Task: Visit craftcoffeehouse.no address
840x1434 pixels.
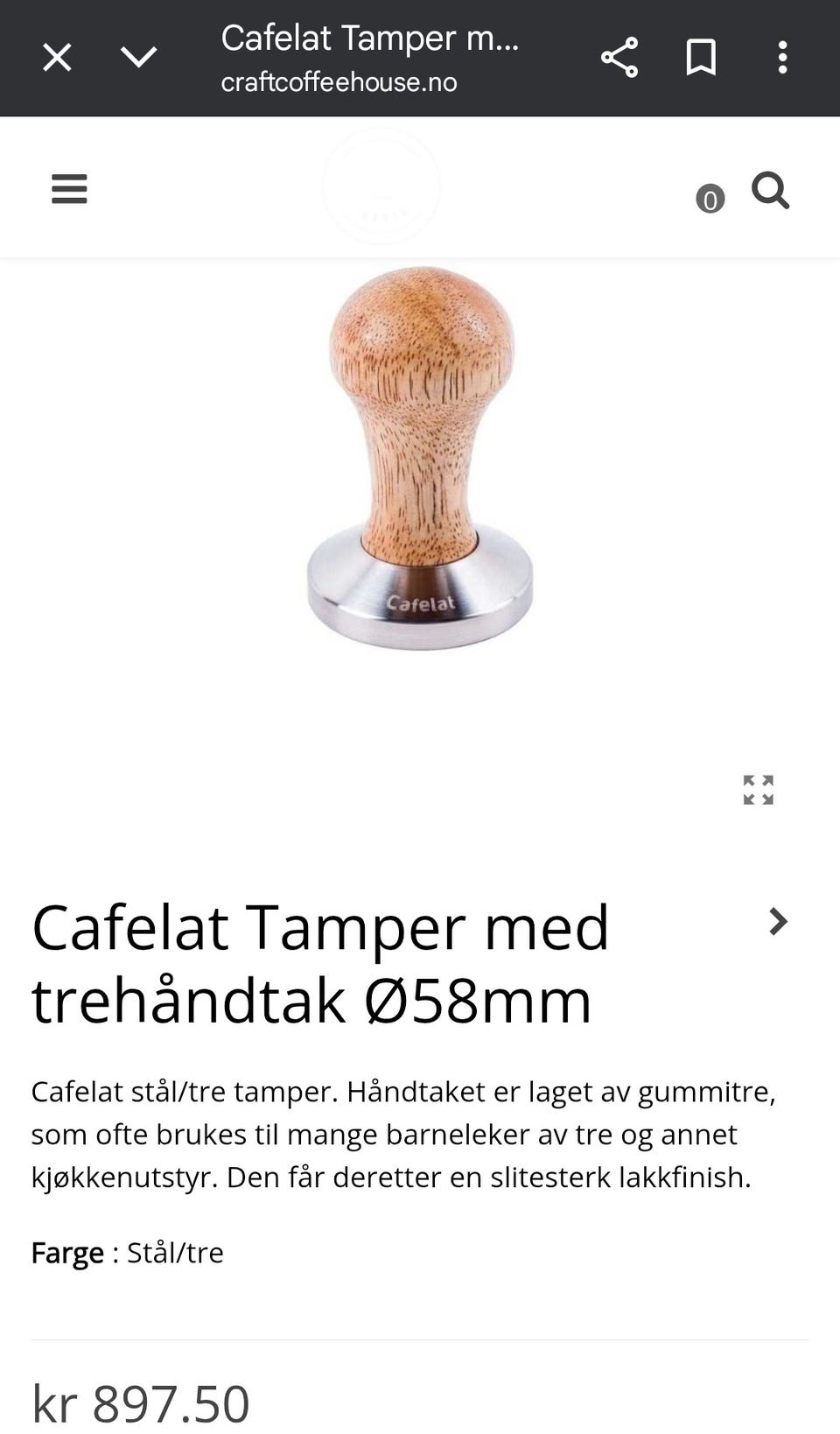Action: point(338,81)
